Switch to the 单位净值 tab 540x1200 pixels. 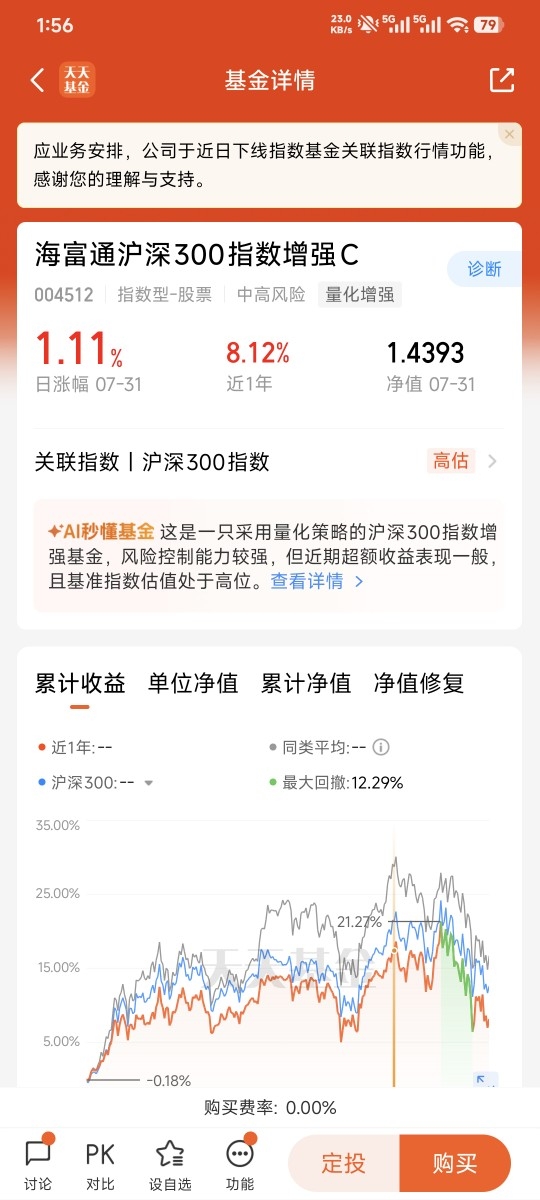tap(193, 684)
